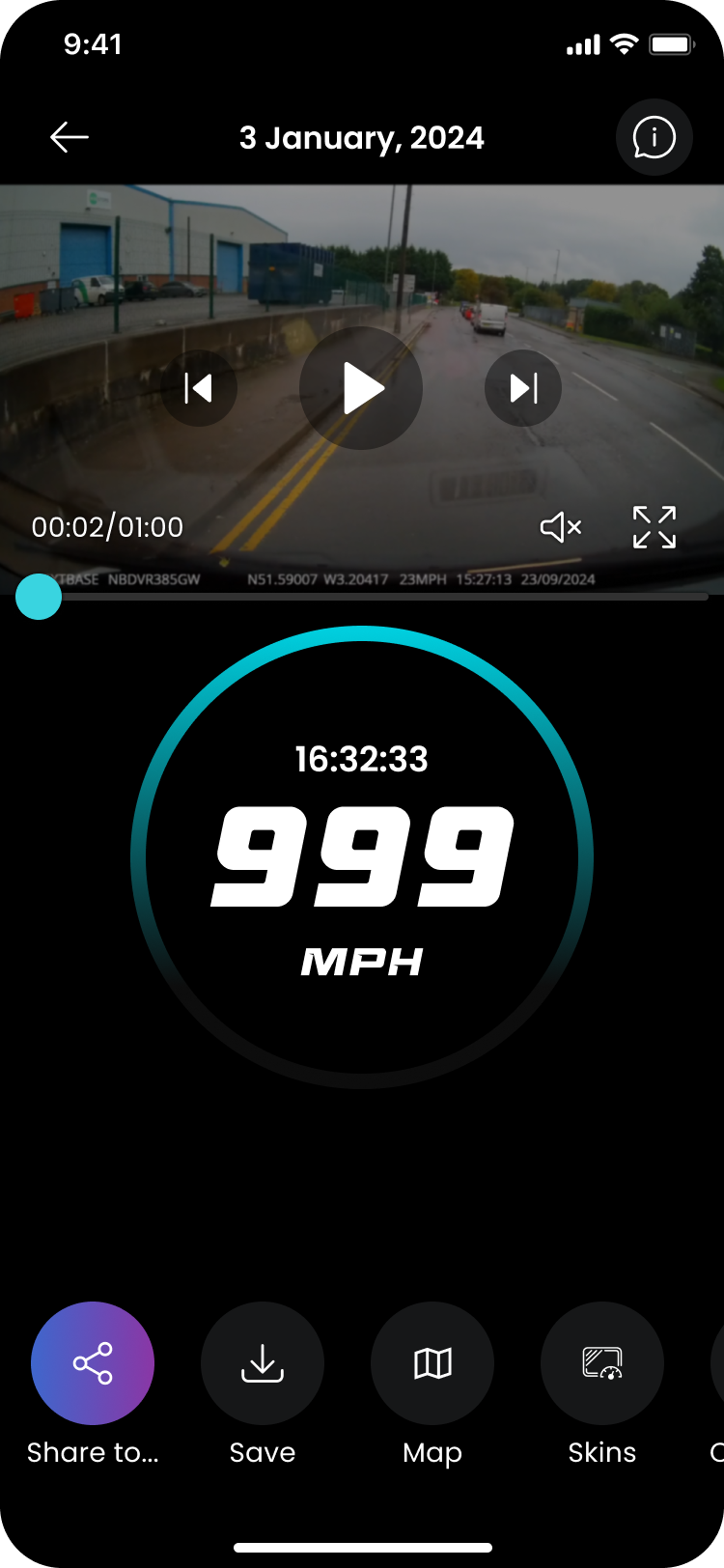Go back using the arrow icon
This screenshot has height=1568, width=724.
70,137
